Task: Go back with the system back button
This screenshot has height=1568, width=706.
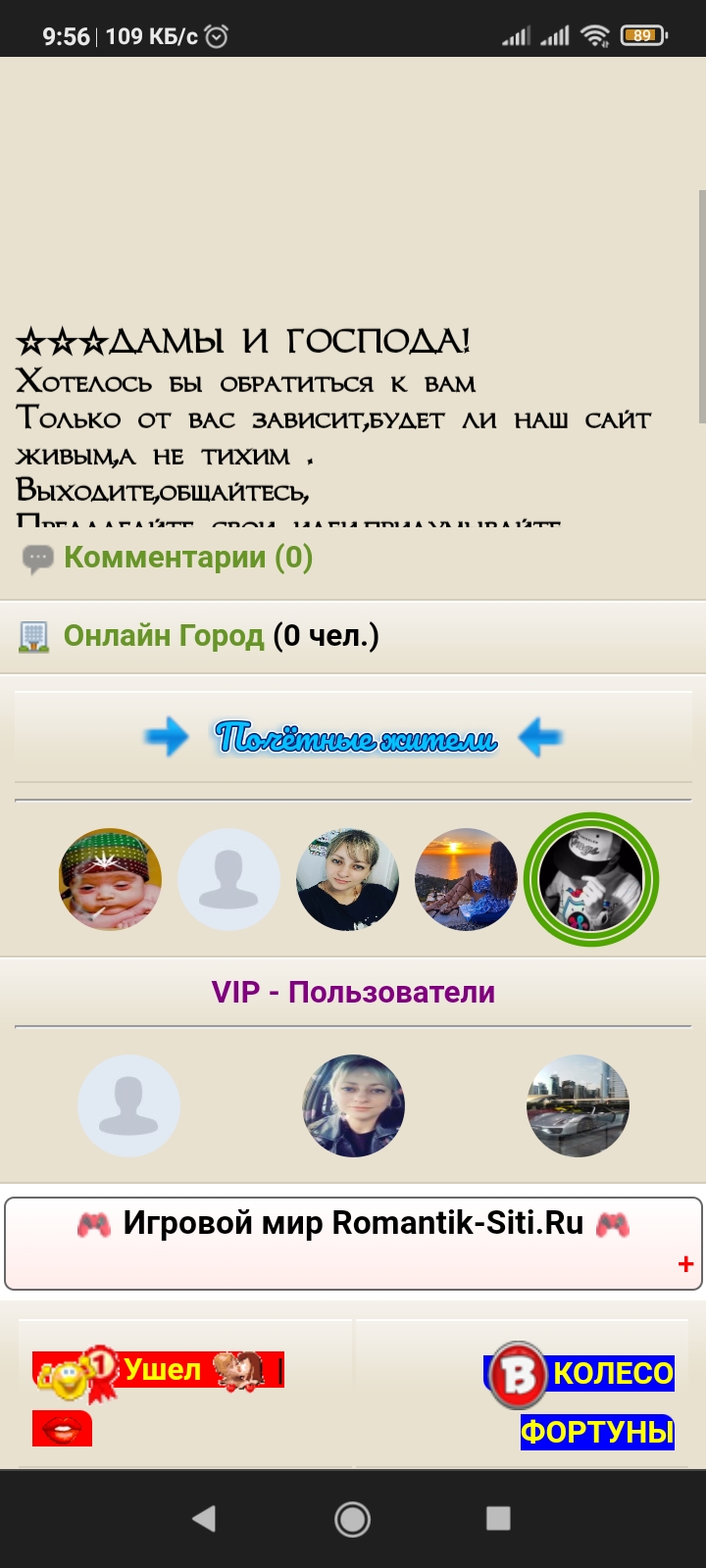Action: [x=204, y=1519]
